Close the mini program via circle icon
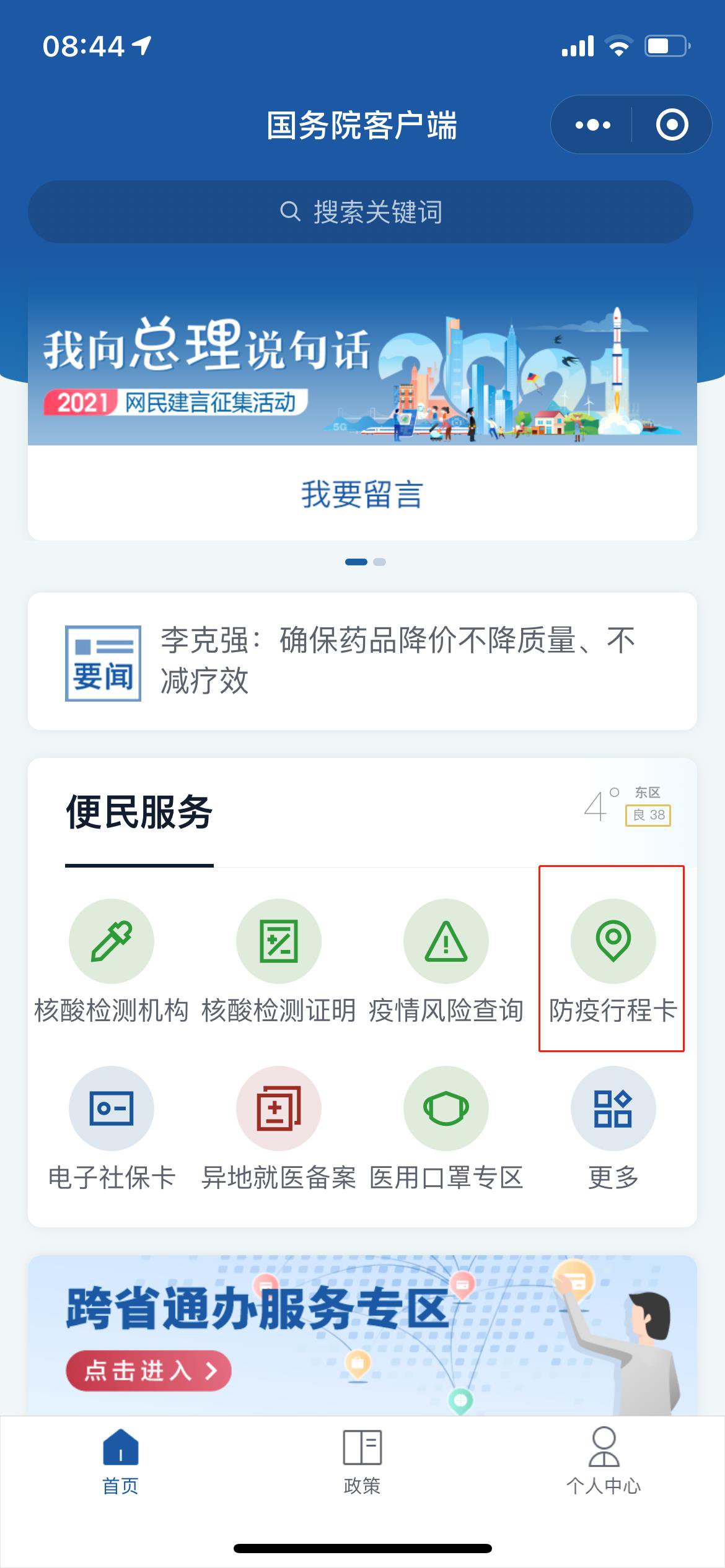The height and width of the screenshot is (1568, 725). click(672, 125)
